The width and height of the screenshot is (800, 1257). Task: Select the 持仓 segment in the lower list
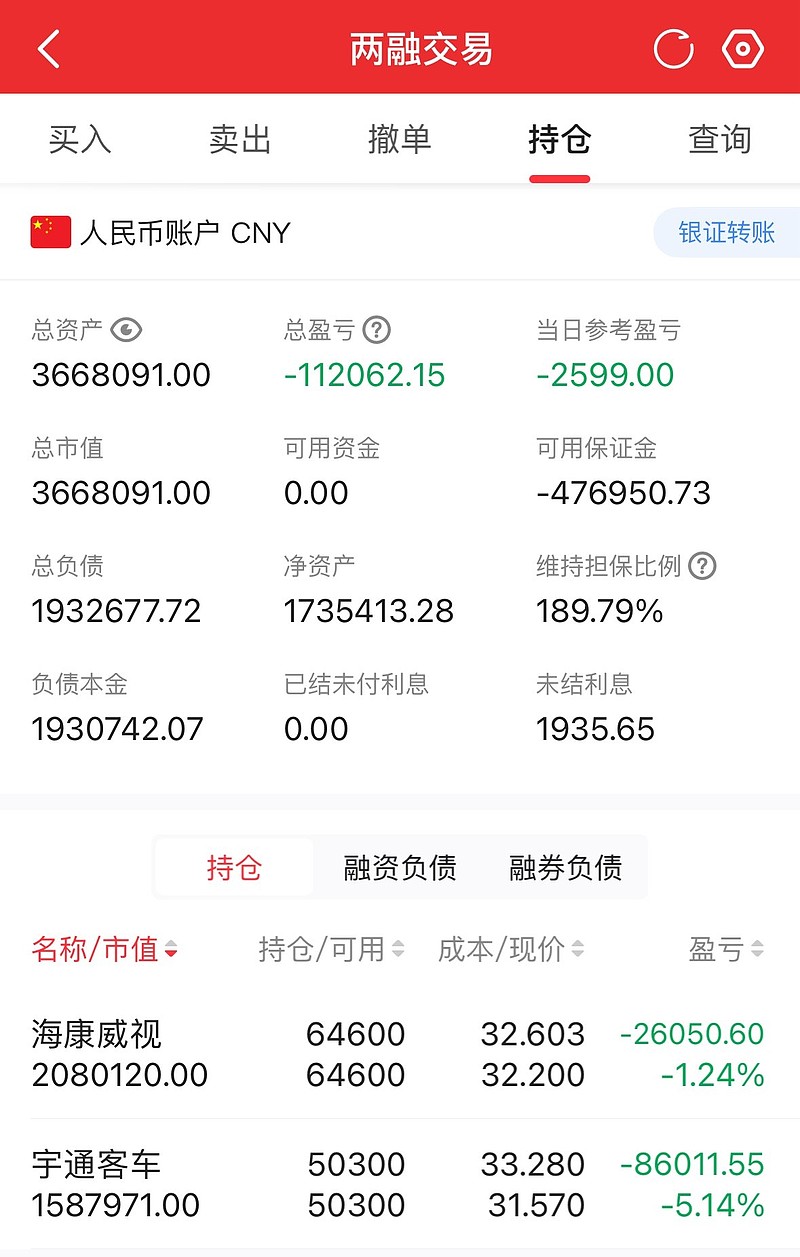point(234,867)
